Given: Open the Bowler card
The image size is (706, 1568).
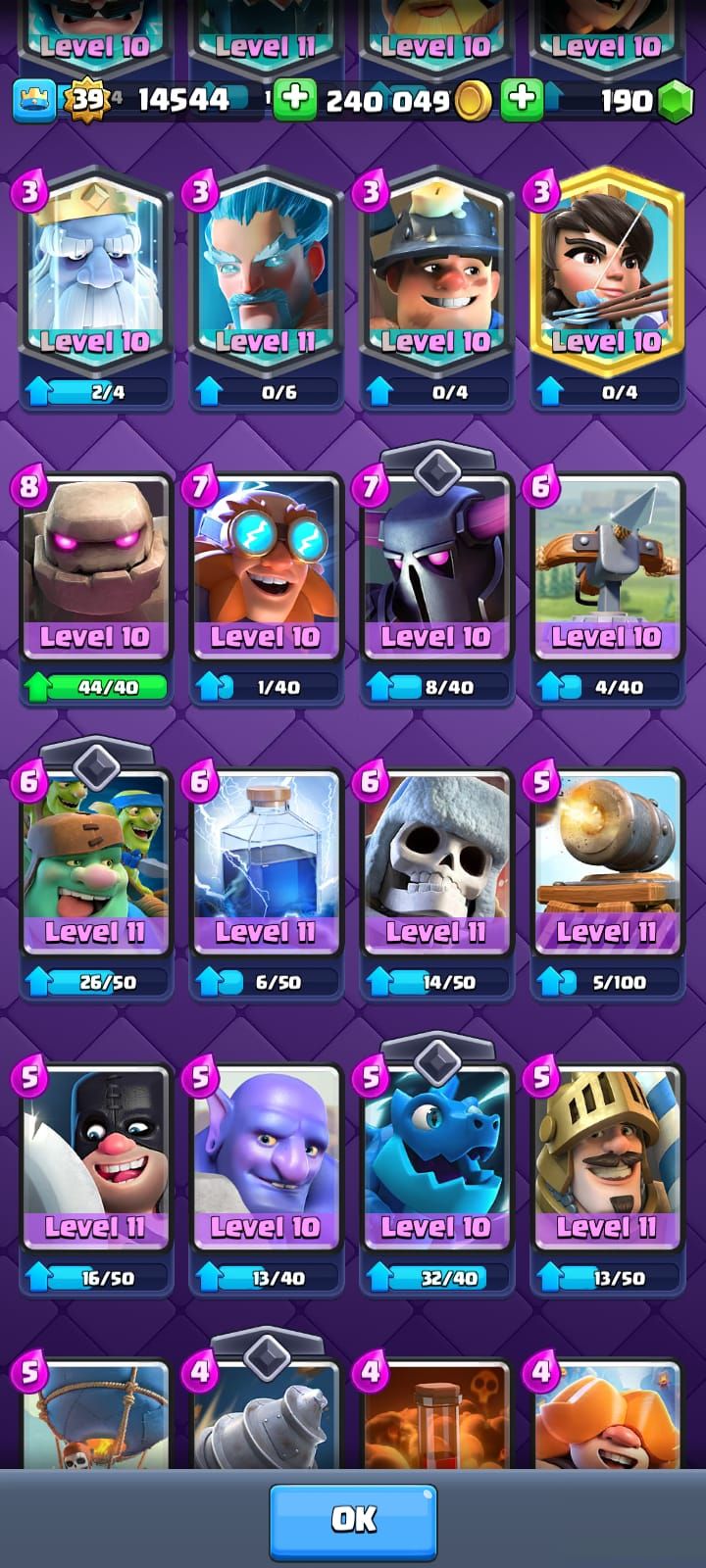Looking at the screenshot, I should [x=265, y=1161].
